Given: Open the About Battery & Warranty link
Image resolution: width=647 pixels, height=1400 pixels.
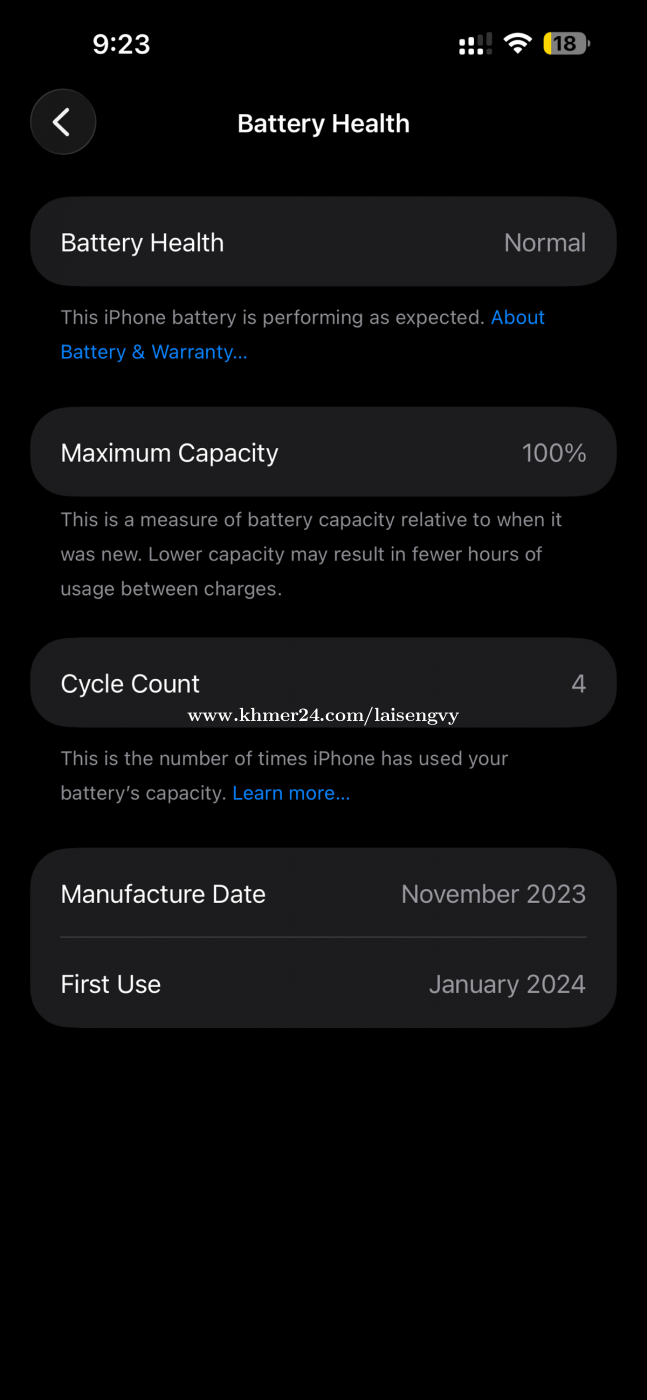Looking at the screenshot, I should 153,352.
